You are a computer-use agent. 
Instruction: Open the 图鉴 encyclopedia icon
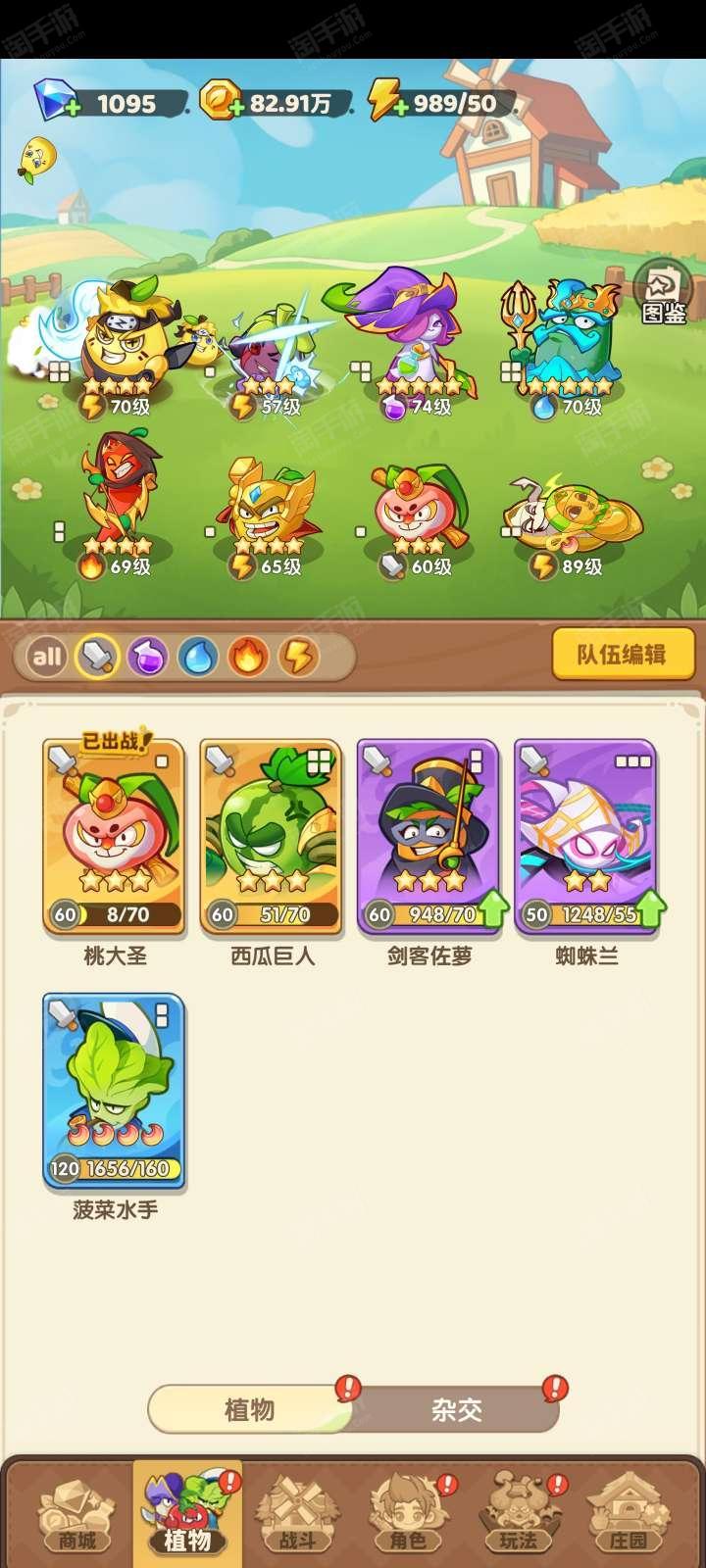(x=664, y=293)
